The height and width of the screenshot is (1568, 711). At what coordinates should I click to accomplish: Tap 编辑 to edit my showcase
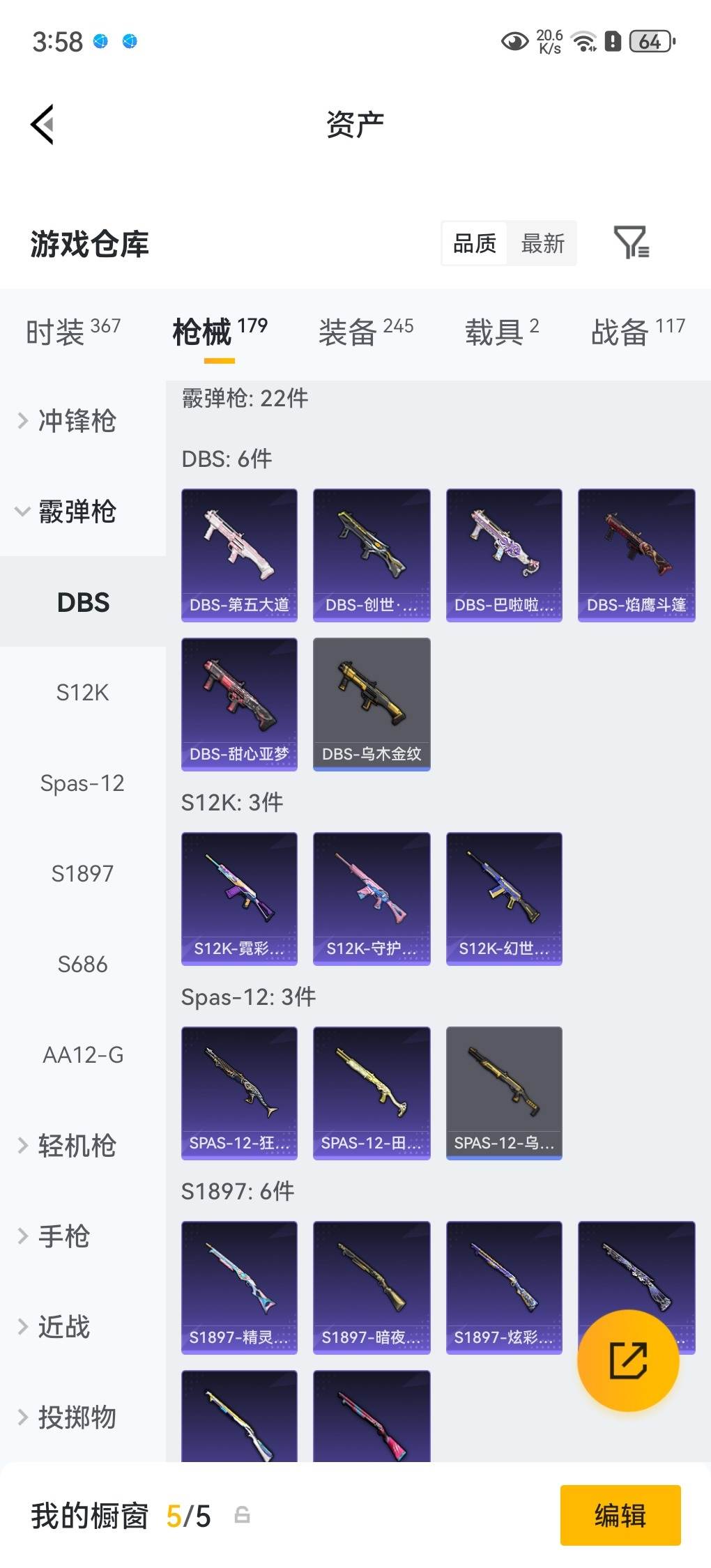(x=620, y=1516)
